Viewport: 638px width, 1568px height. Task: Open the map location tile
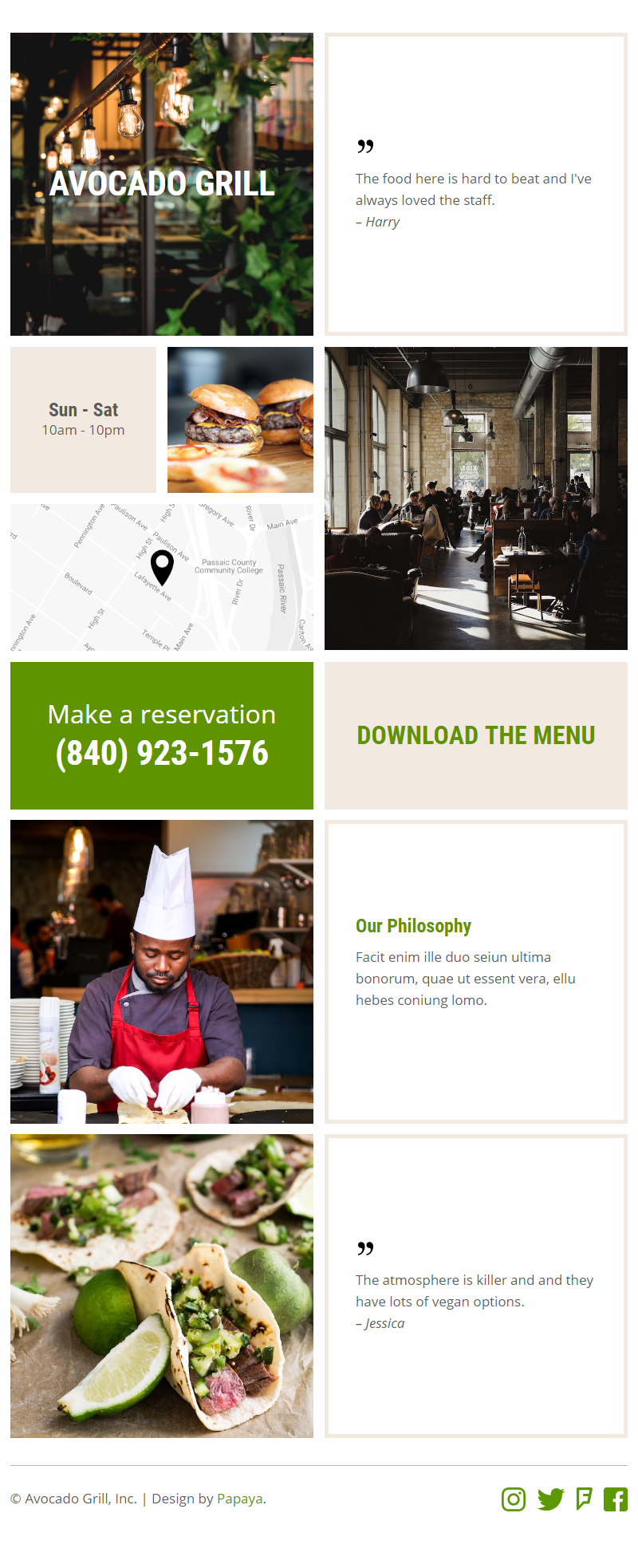[x=162, y=577]
